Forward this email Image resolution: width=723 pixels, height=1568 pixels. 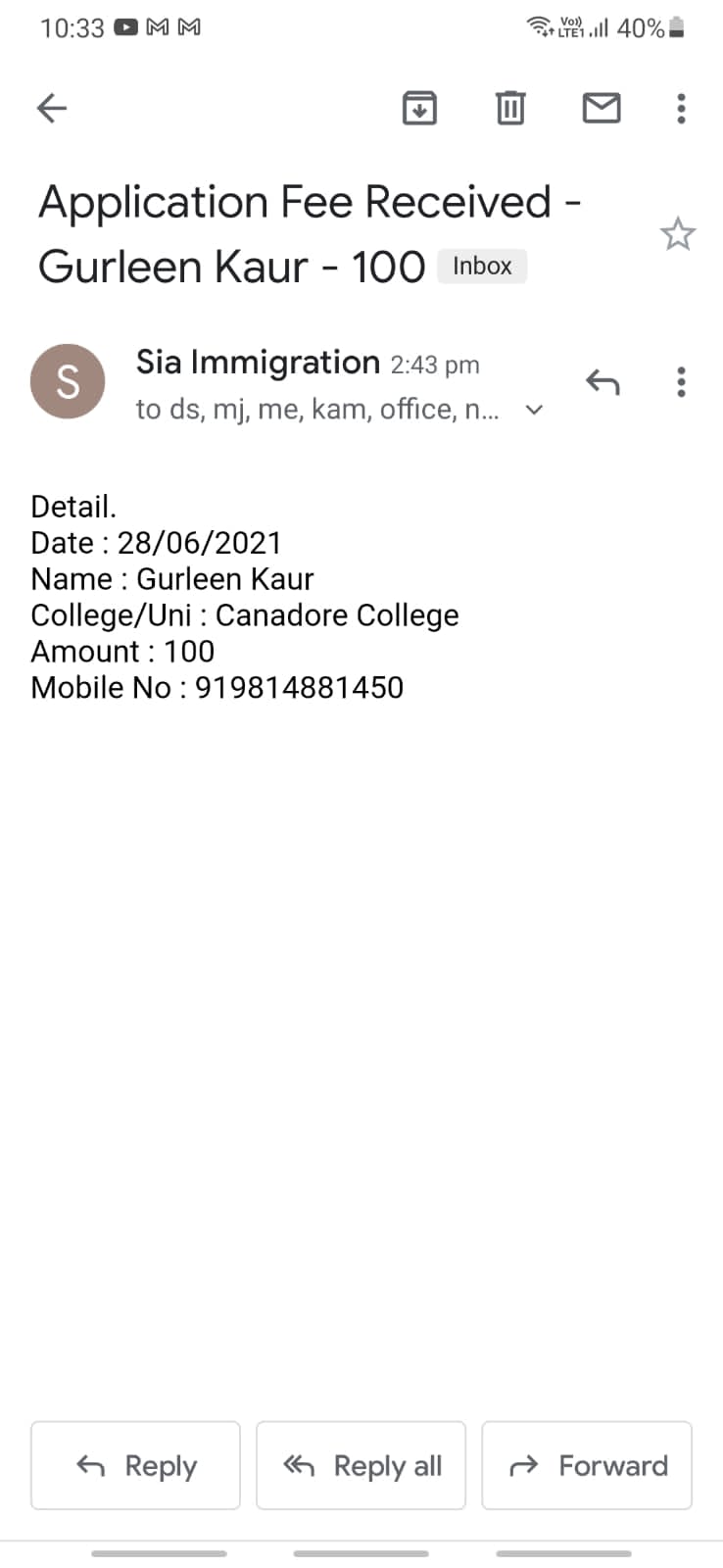click(x=587, y=1465)
